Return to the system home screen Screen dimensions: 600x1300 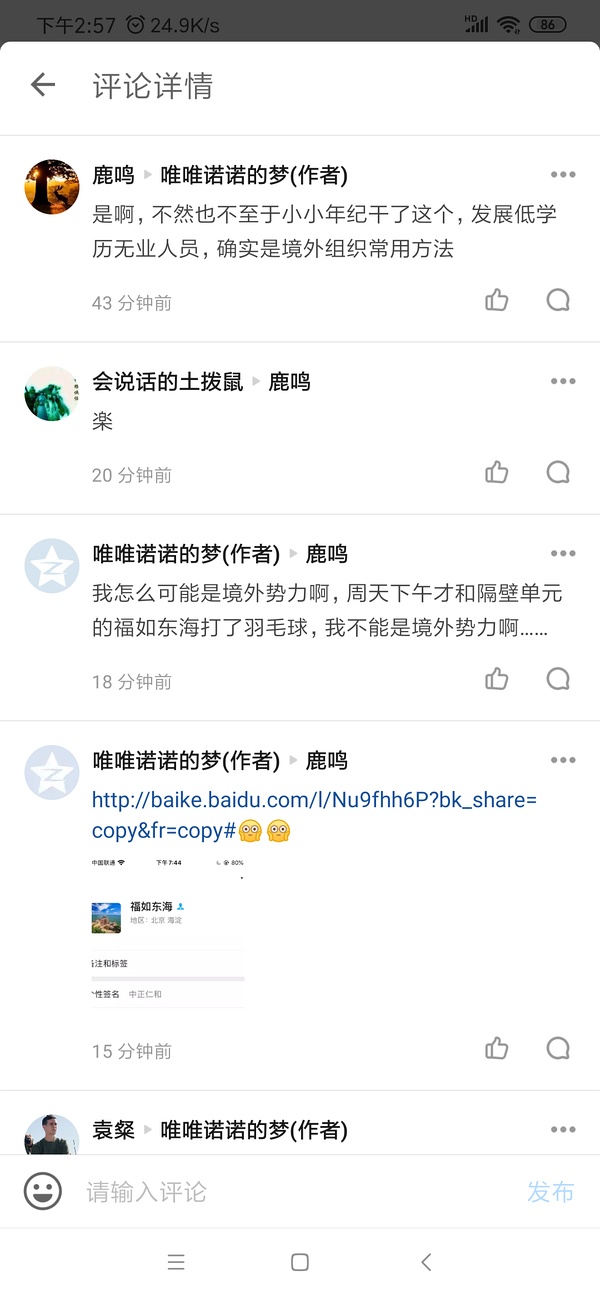299,1262
